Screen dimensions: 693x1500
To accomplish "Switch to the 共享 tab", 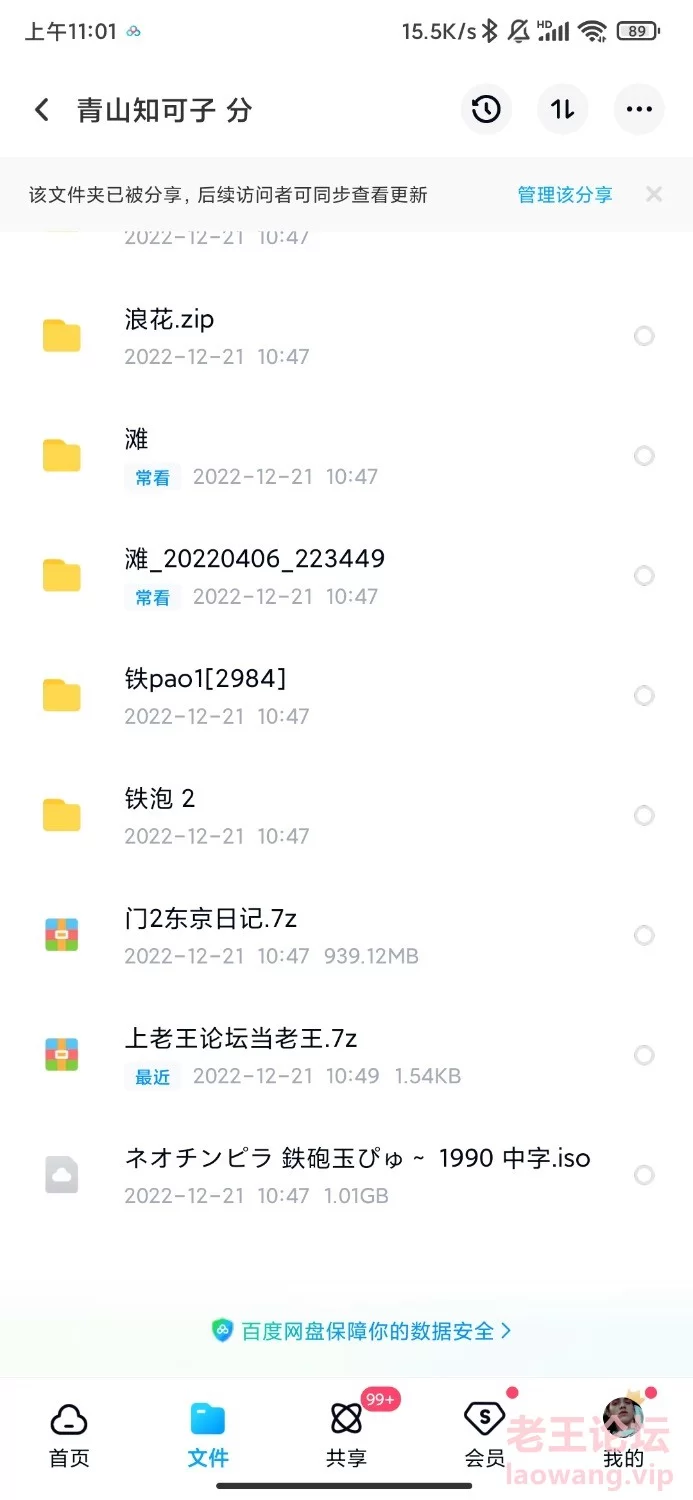I will [346, 1434].
